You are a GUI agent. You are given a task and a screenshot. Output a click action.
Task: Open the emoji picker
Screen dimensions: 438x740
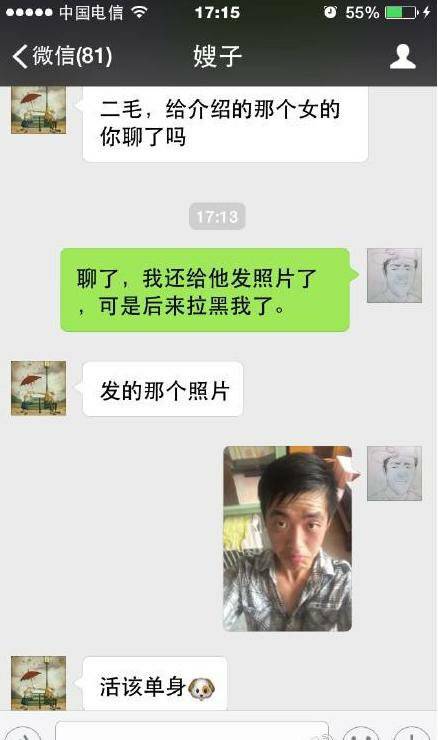361,734
